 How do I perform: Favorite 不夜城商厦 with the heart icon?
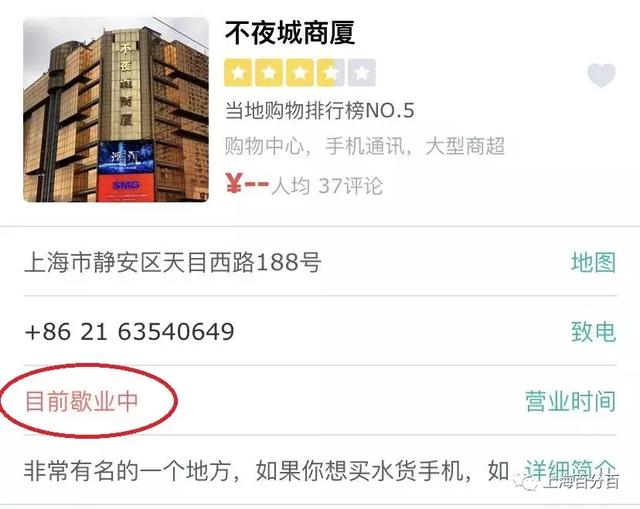click(x=601, y=75)
